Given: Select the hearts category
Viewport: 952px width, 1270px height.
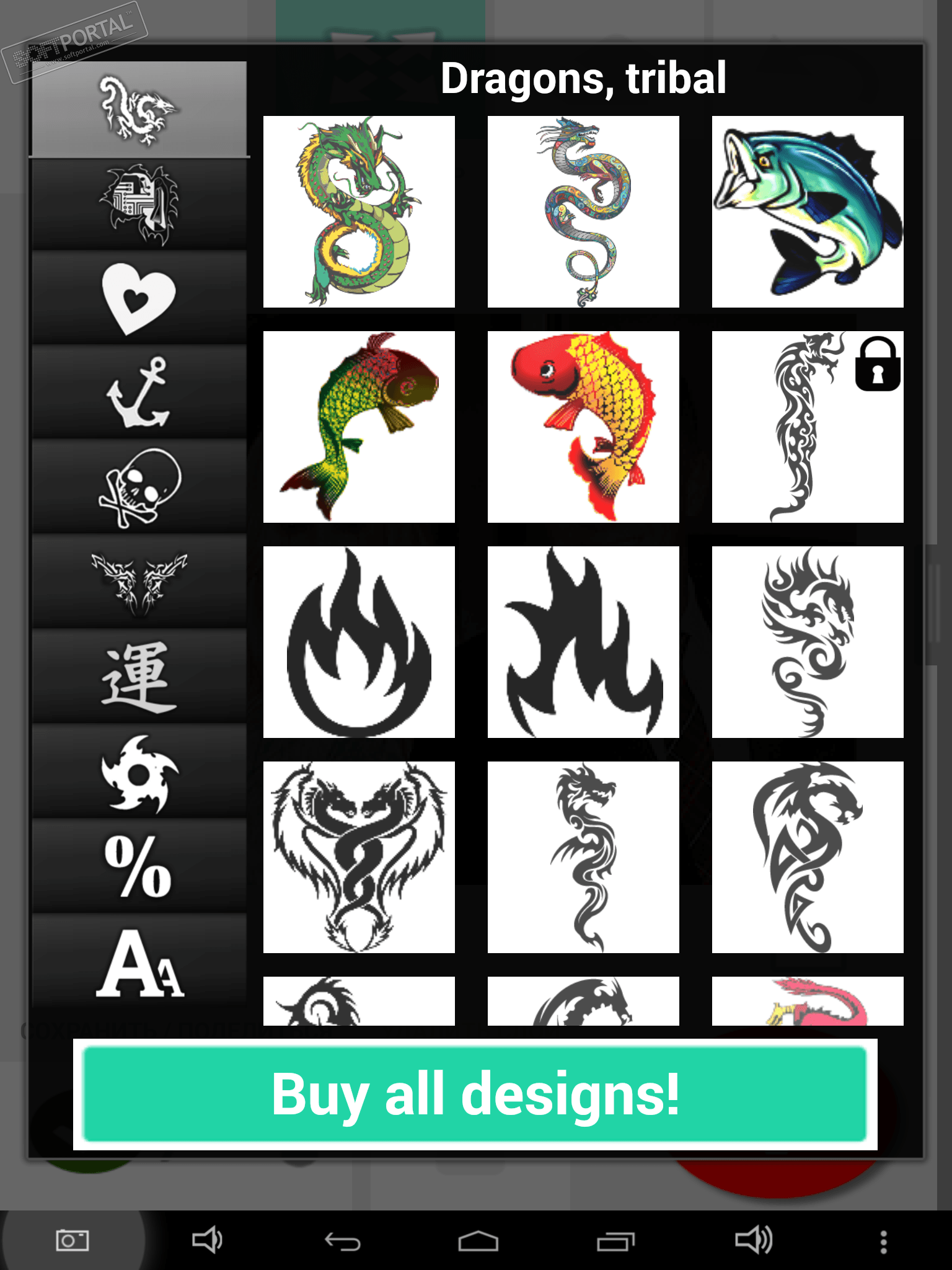Looking at the screenshot, I should tap(139, 298).
